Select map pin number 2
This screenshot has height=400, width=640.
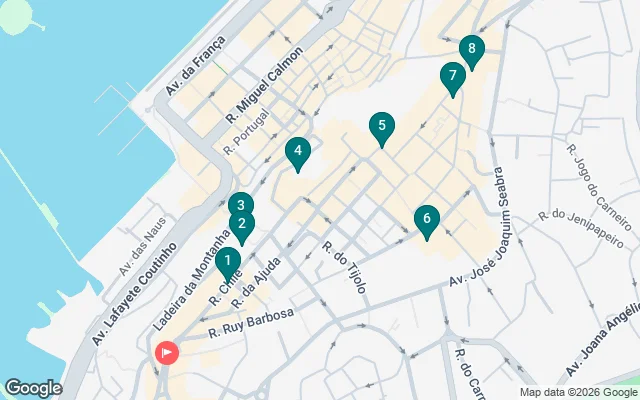[x=240, y=225]
